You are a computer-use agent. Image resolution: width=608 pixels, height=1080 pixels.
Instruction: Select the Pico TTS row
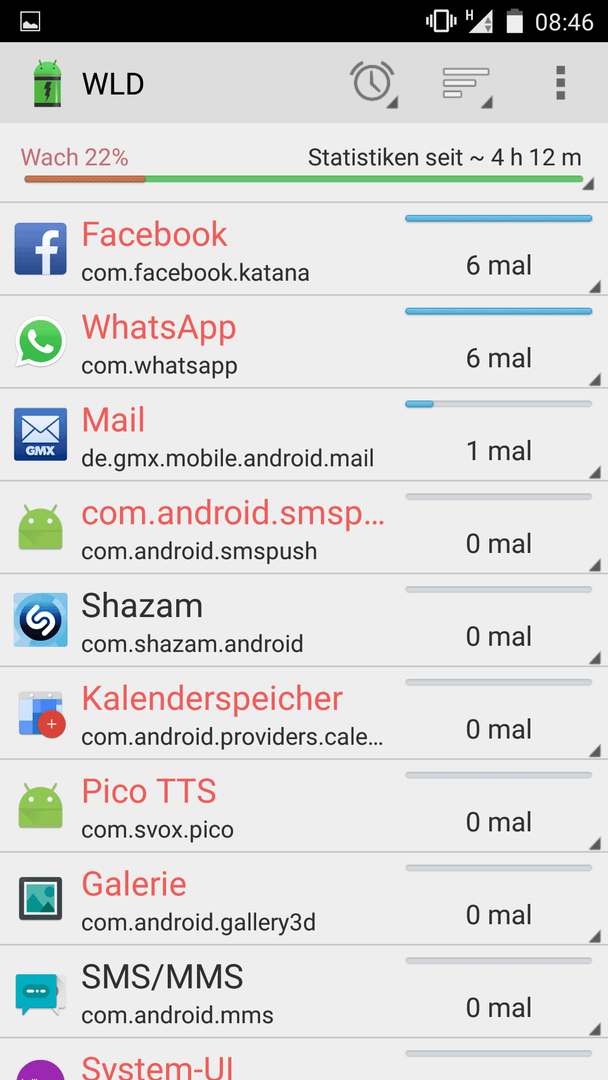[x=304, y=806]
